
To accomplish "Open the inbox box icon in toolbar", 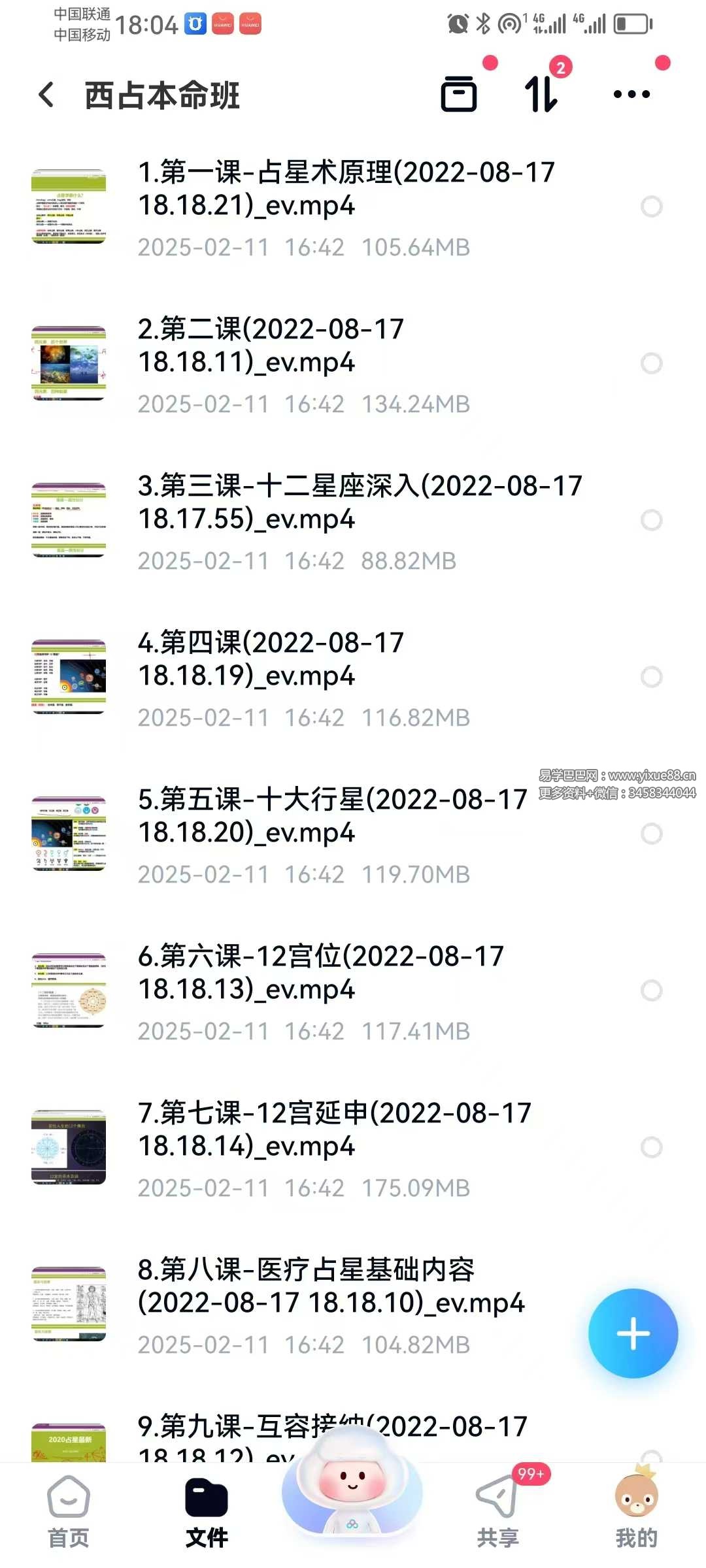I will point(459,95).
